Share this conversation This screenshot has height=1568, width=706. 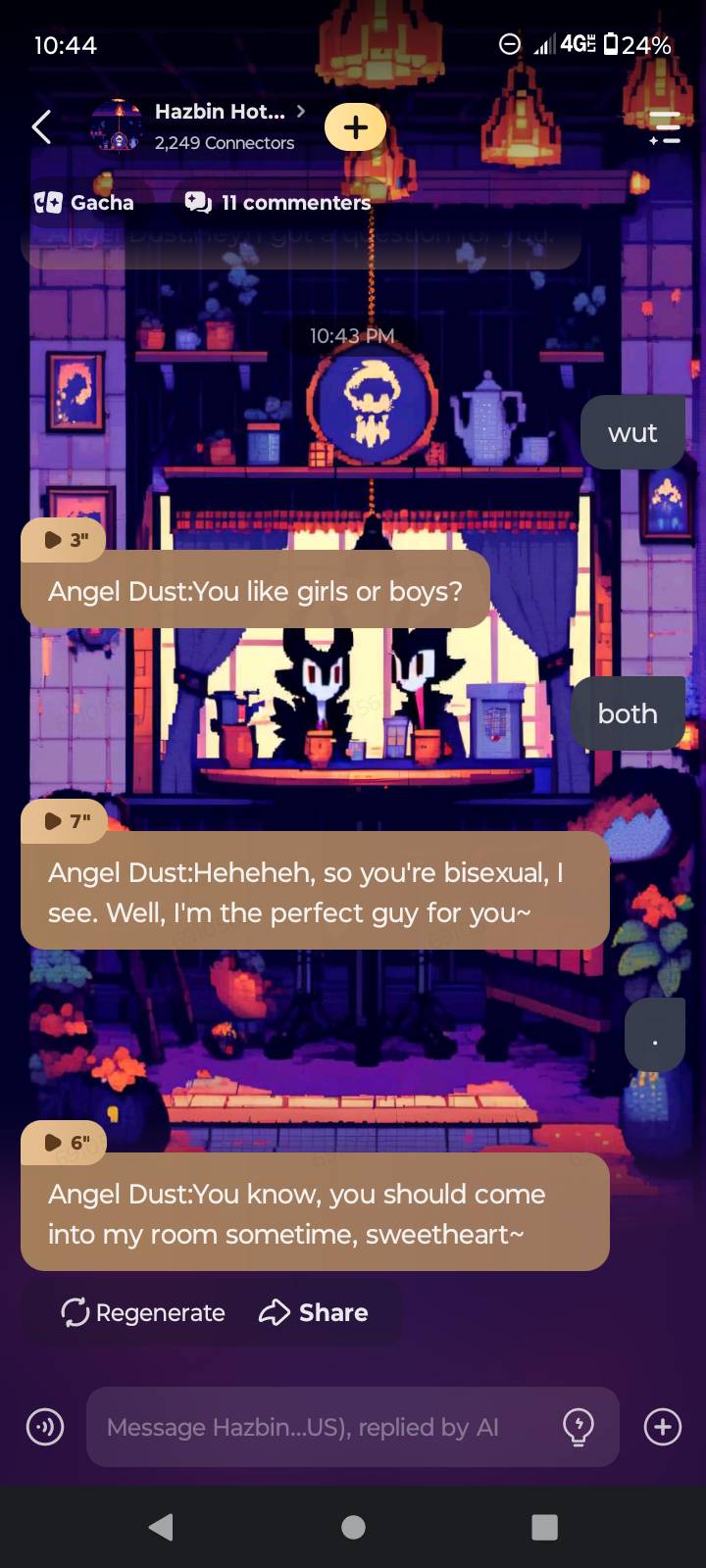[x=314, y=1312]
